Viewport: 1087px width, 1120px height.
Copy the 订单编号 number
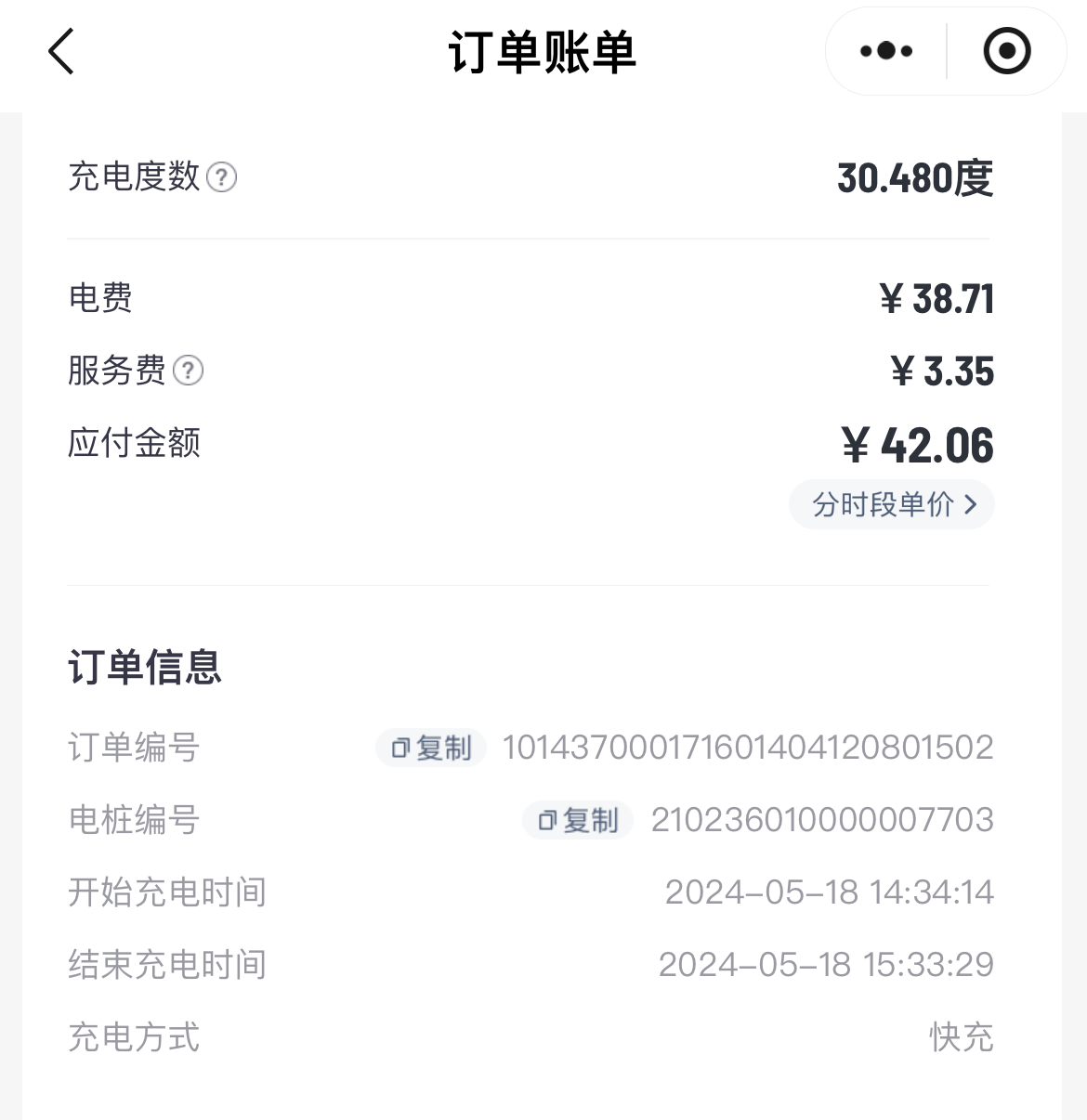point(432,748)
